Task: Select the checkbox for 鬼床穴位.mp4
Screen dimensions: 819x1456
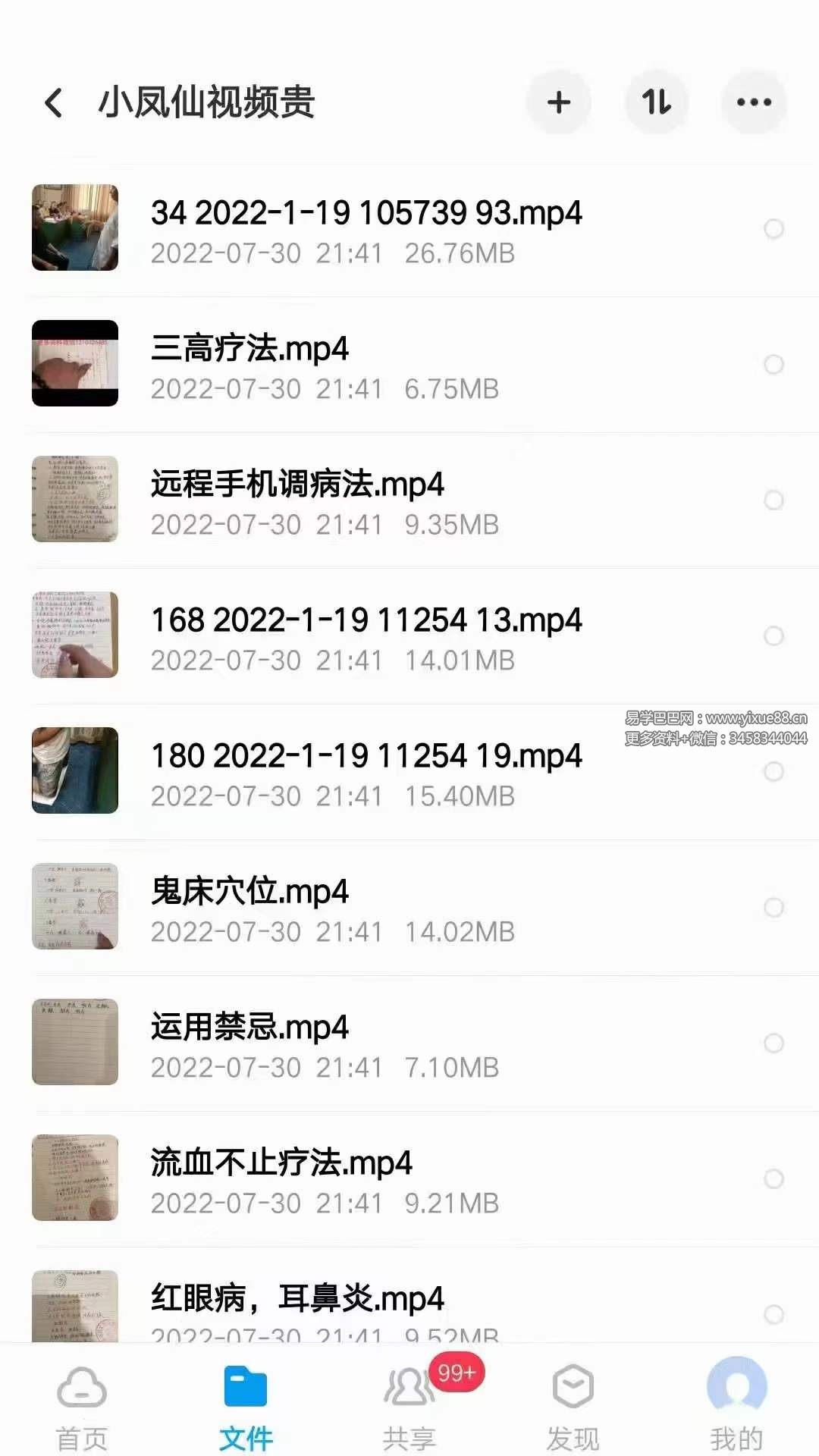Action: [775, 907]
